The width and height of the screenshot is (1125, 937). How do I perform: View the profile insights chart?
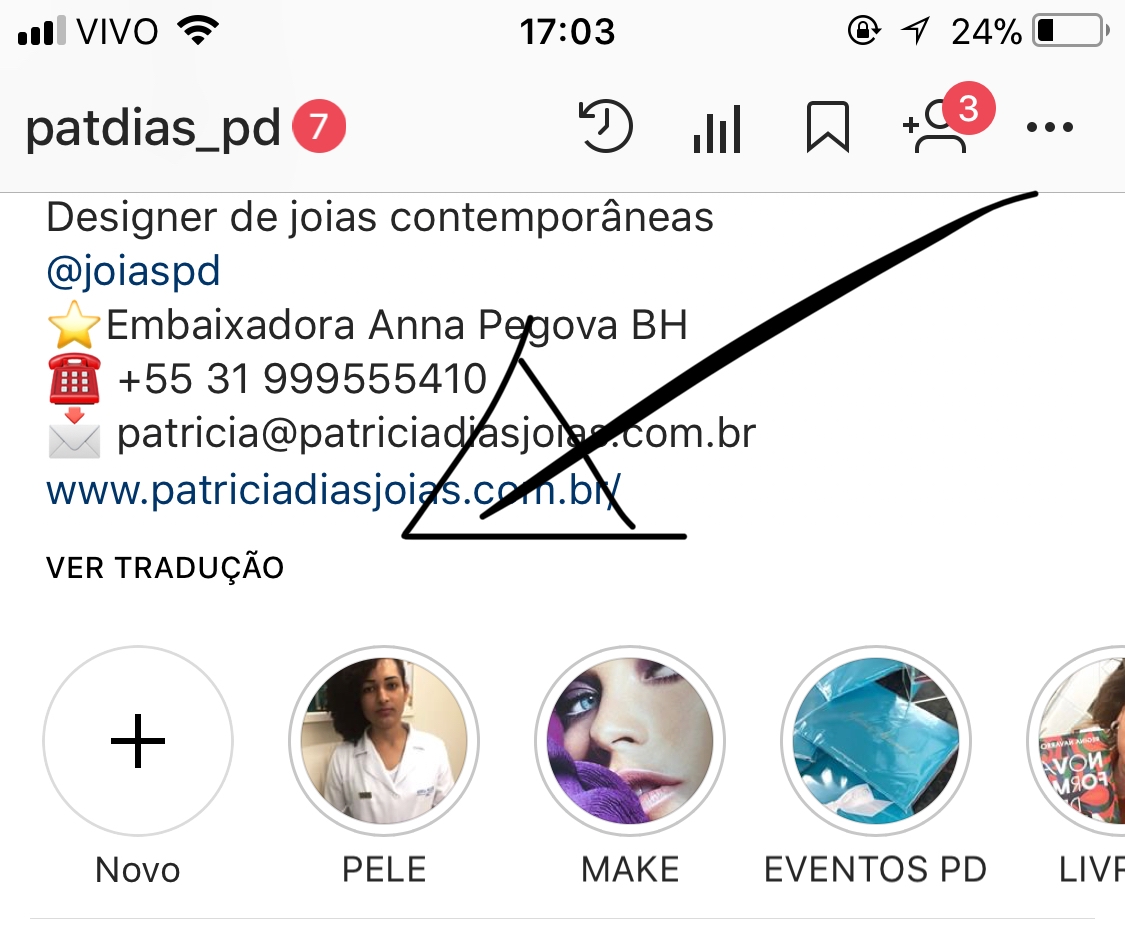[x=717, y=129]
